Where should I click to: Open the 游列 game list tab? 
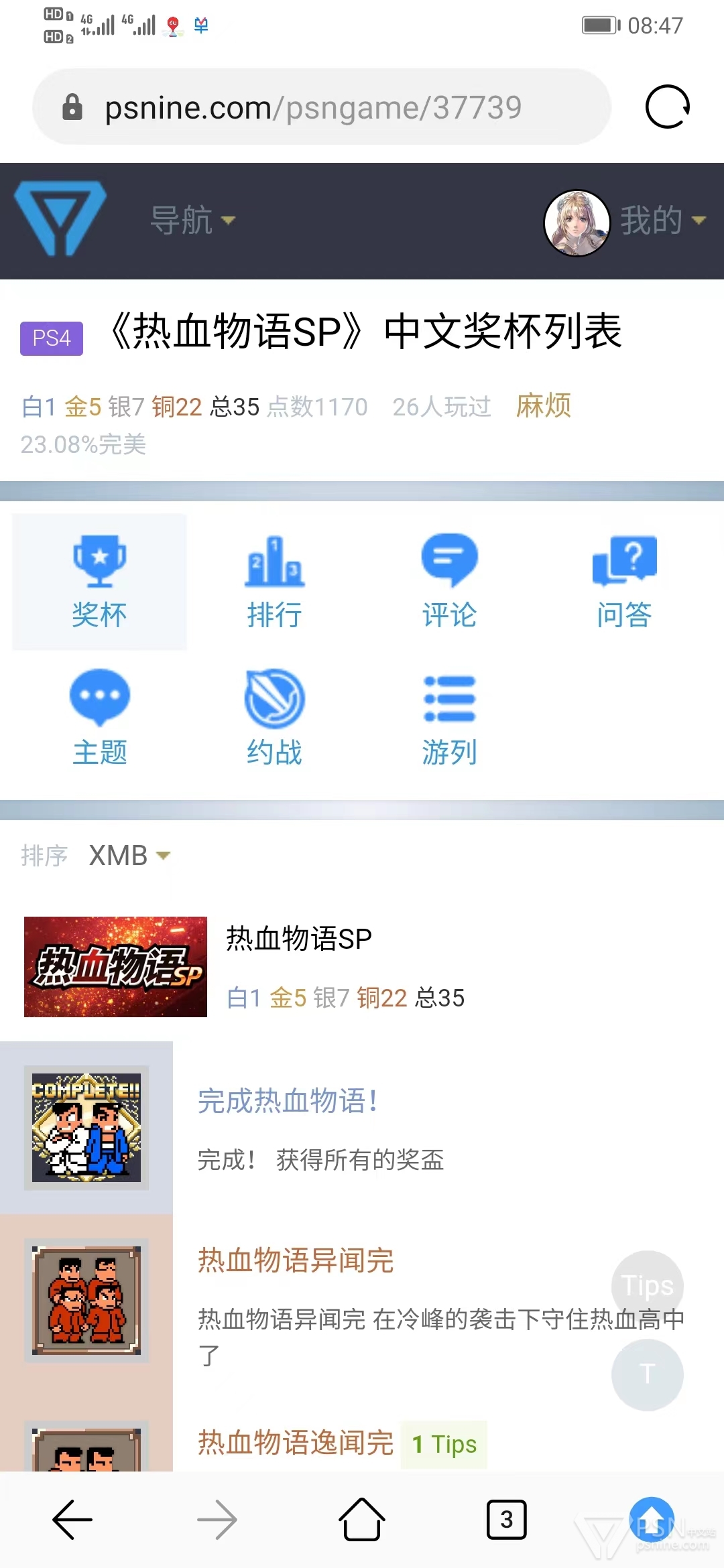(449, 718)
